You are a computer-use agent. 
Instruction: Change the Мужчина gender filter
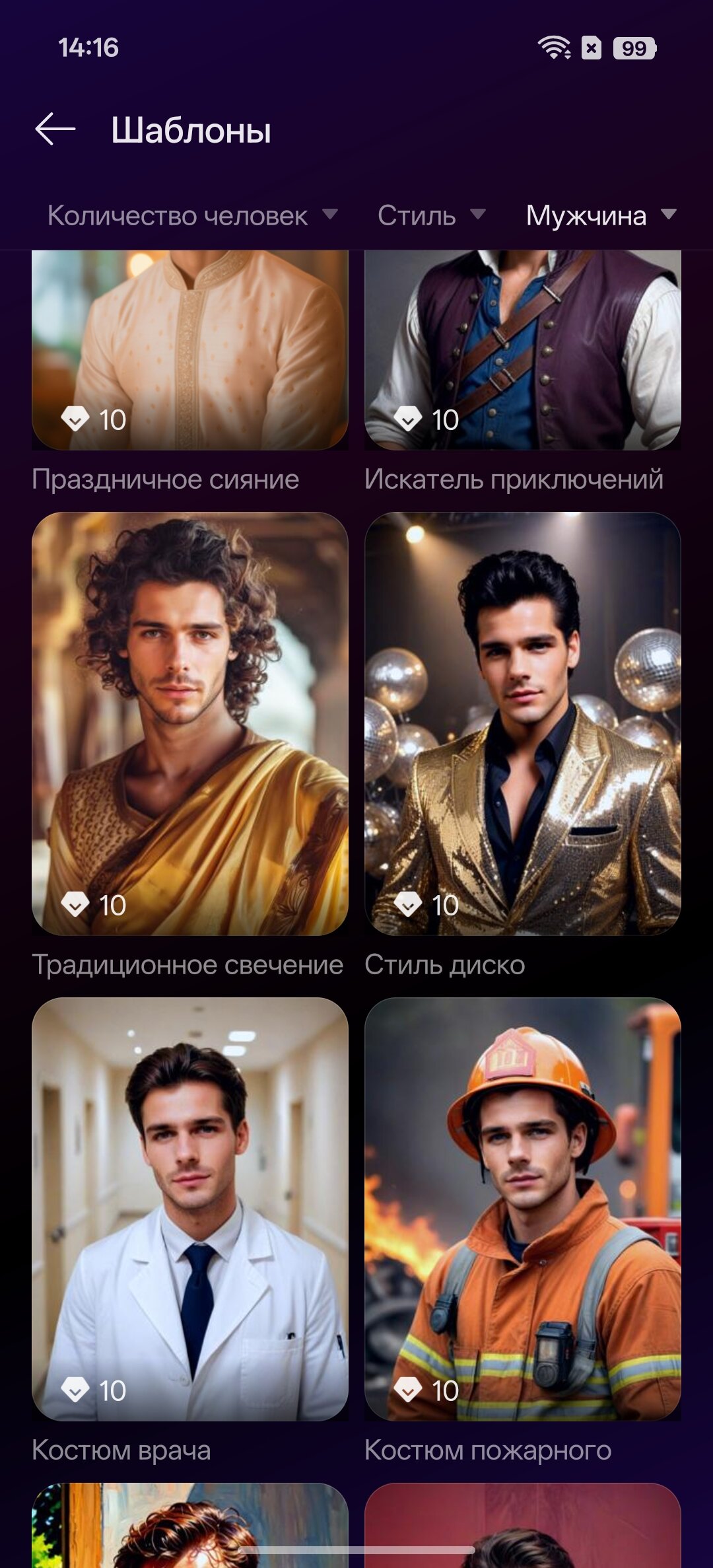point(599,216)
